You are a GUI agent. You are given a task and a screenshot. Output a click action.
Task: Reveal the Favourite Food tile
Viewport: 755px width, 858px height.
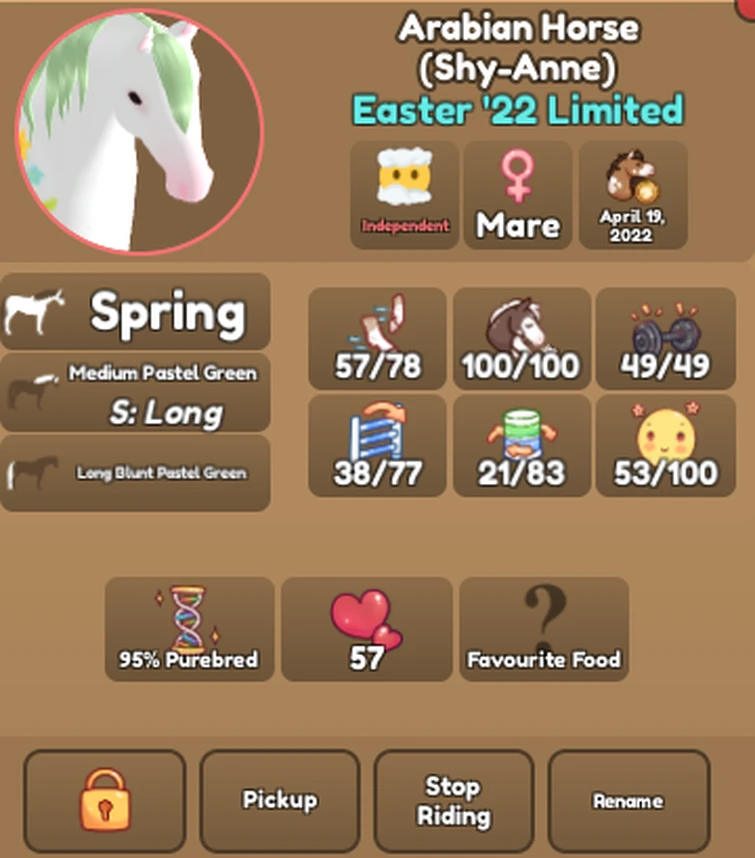point(543,630)
